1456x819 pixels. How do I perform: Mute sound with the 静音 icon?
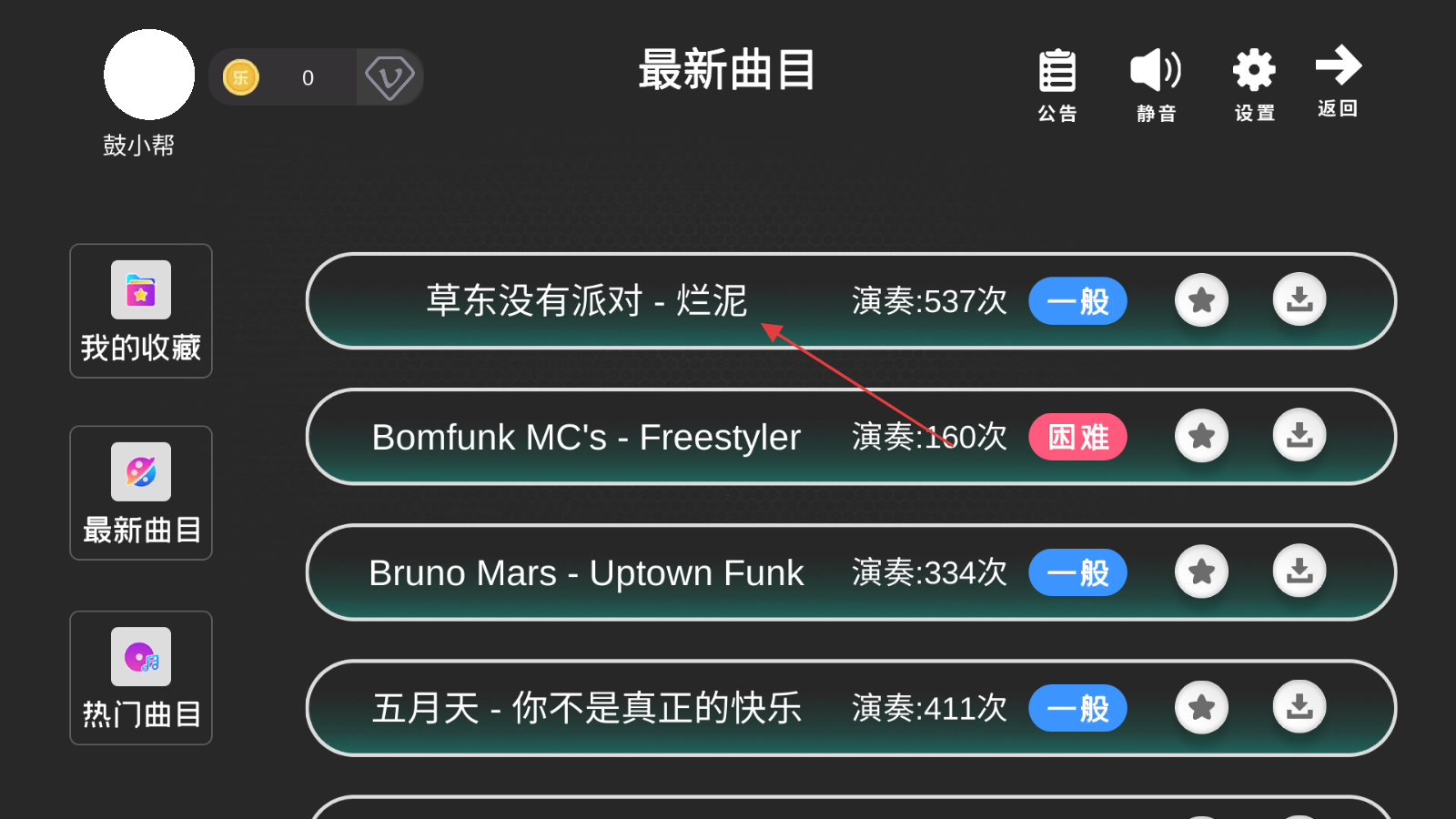1156,84
